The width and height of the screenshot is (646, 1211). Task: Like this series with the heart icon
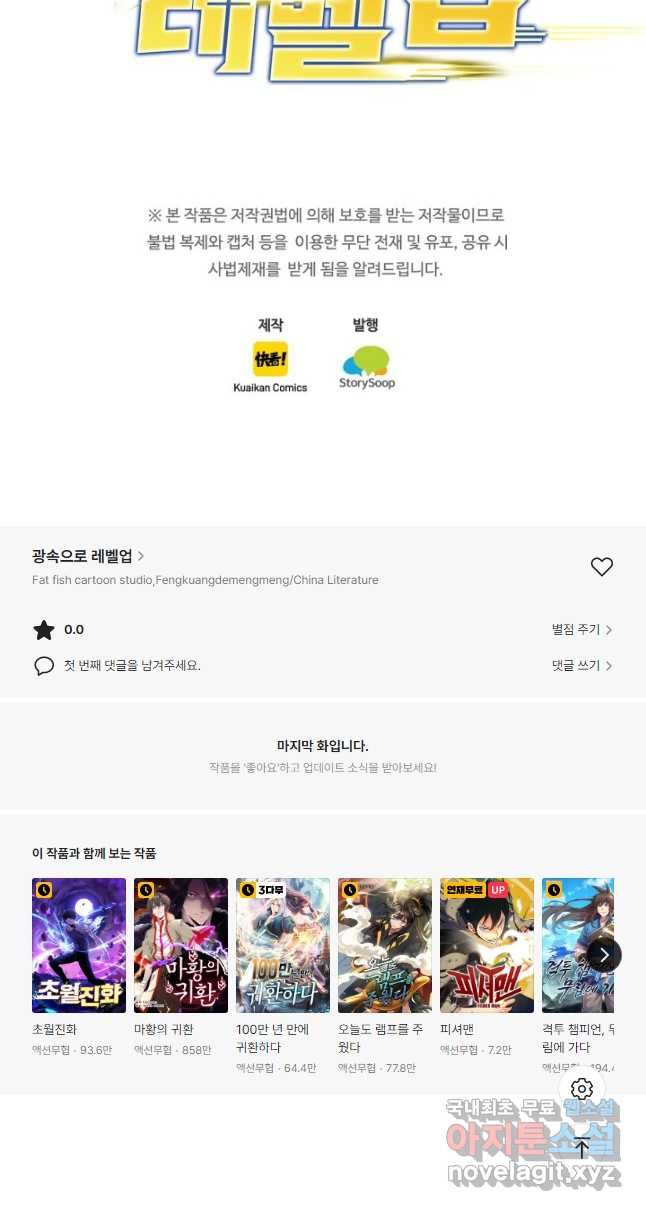click(x=601, y=567)
